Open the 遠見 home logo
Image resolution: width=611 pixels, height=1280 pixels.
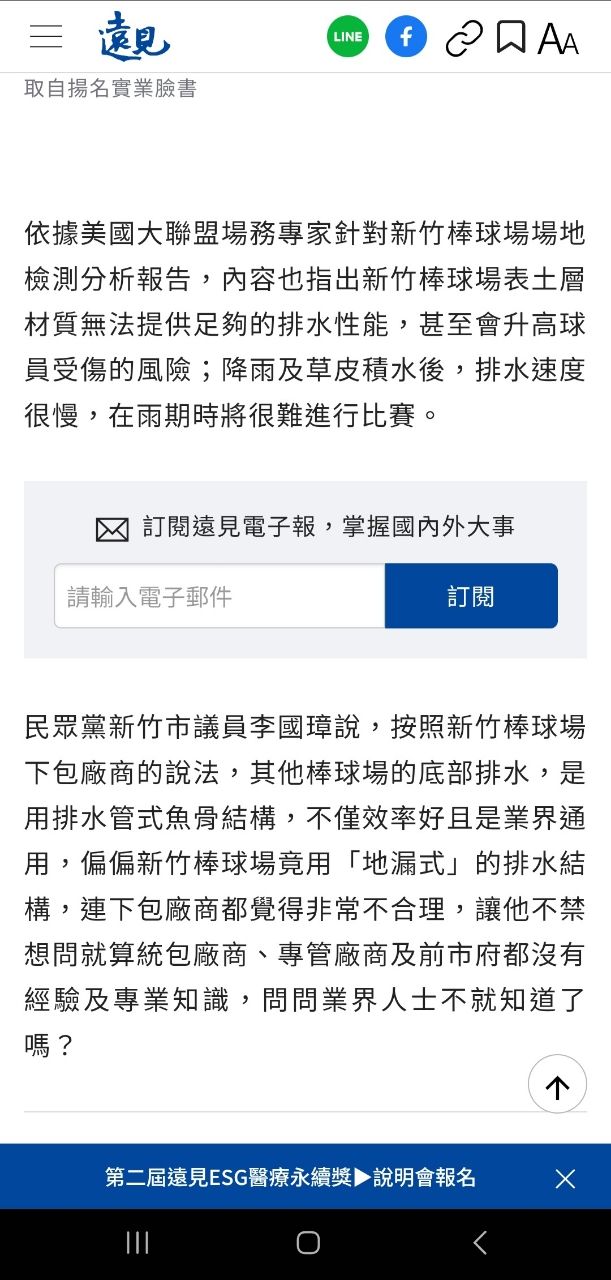coord(135,38)
